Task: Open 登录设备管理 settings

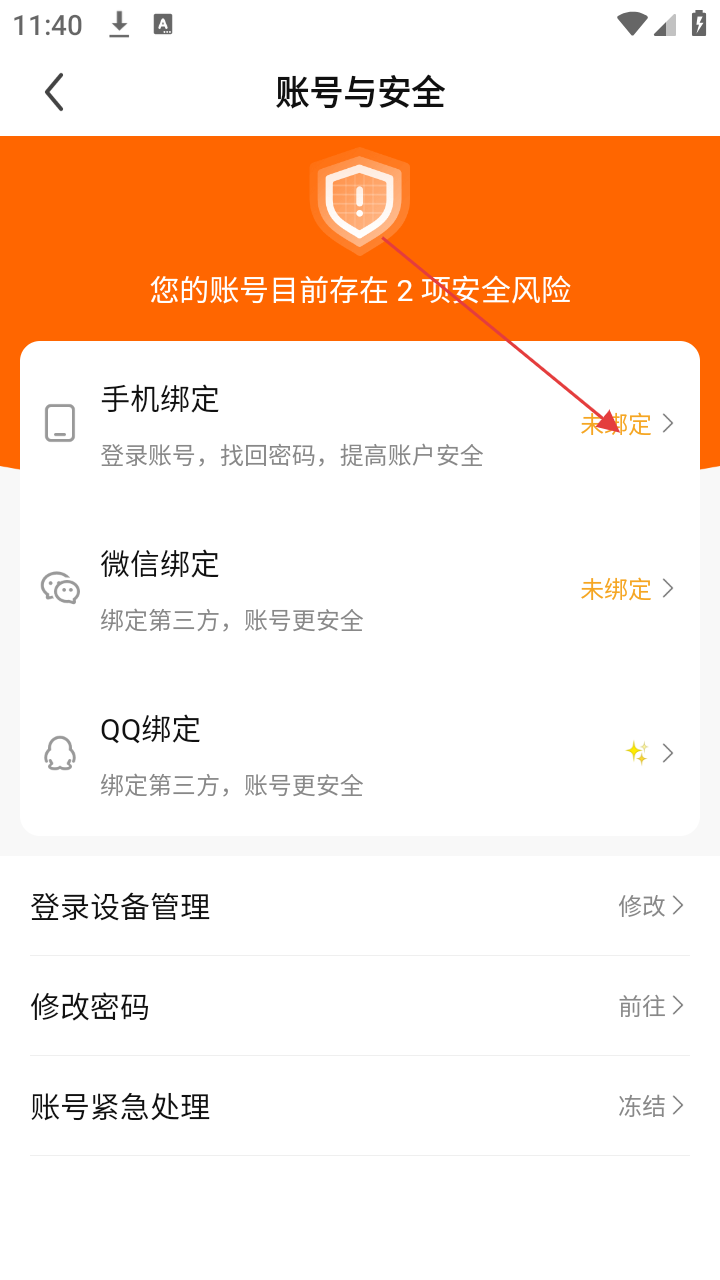Action: point(360,907)
